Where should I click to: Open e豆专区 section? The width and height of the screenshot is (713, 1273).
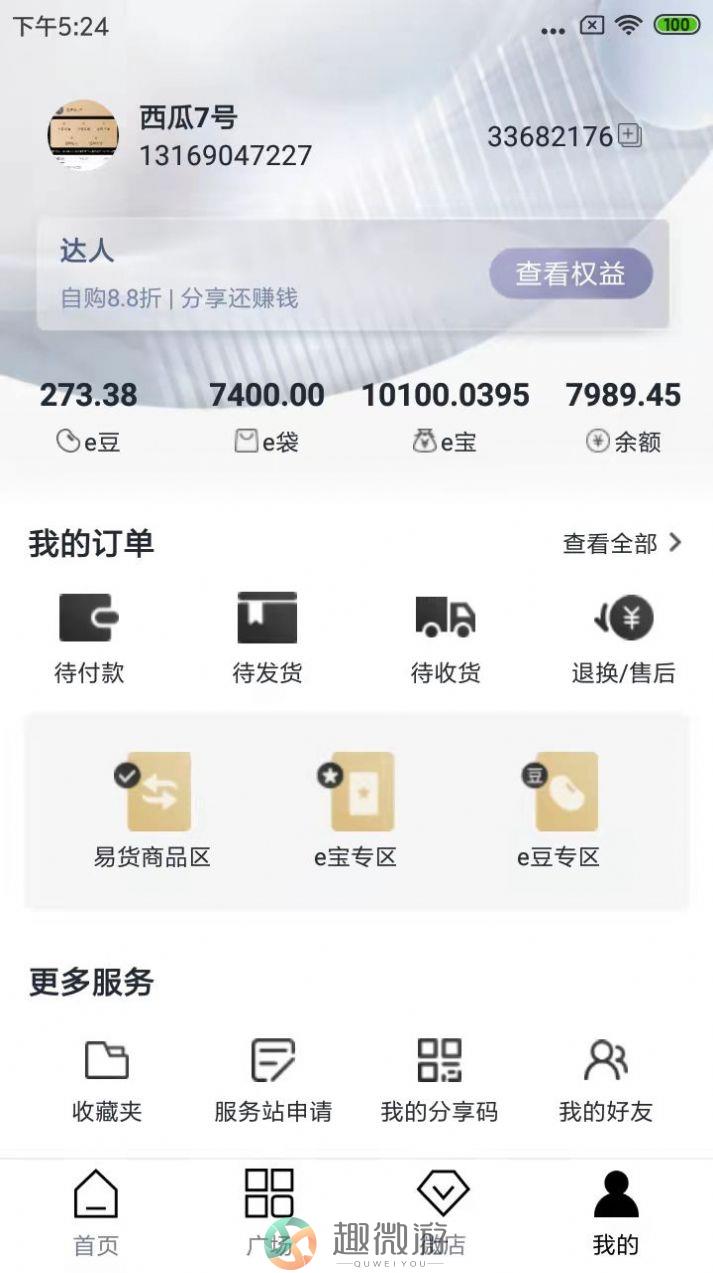point(559,810)
